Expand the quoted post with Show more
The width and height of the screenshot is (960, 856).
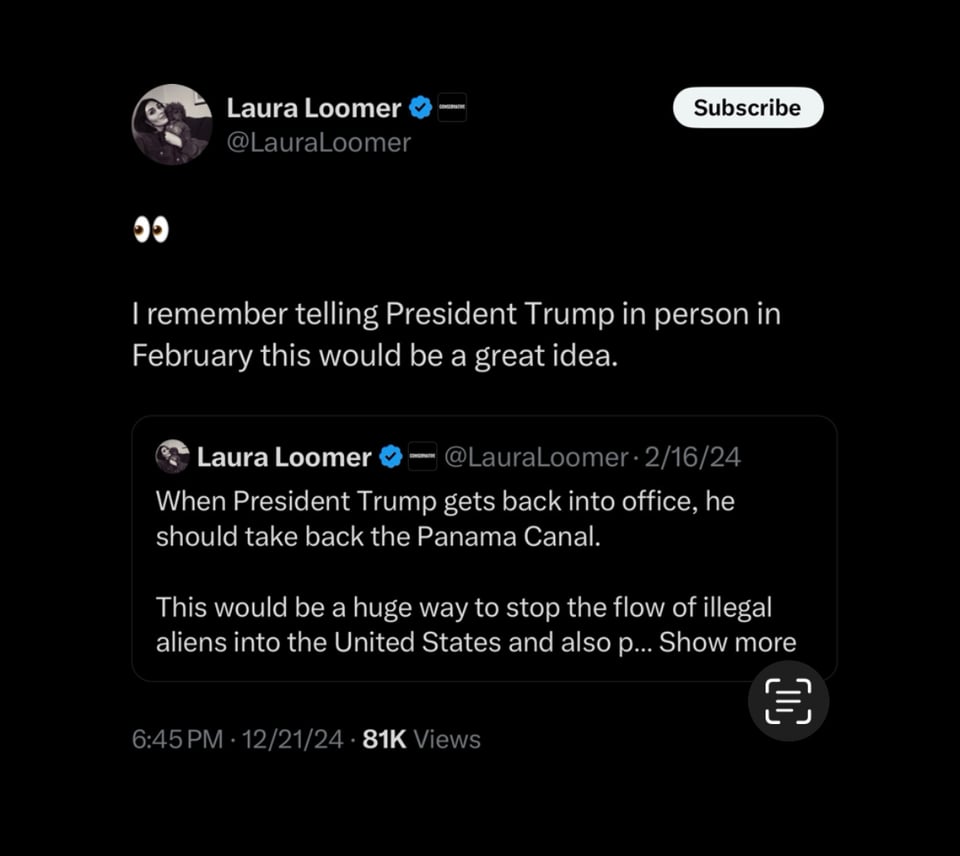(x=727, y=642)
